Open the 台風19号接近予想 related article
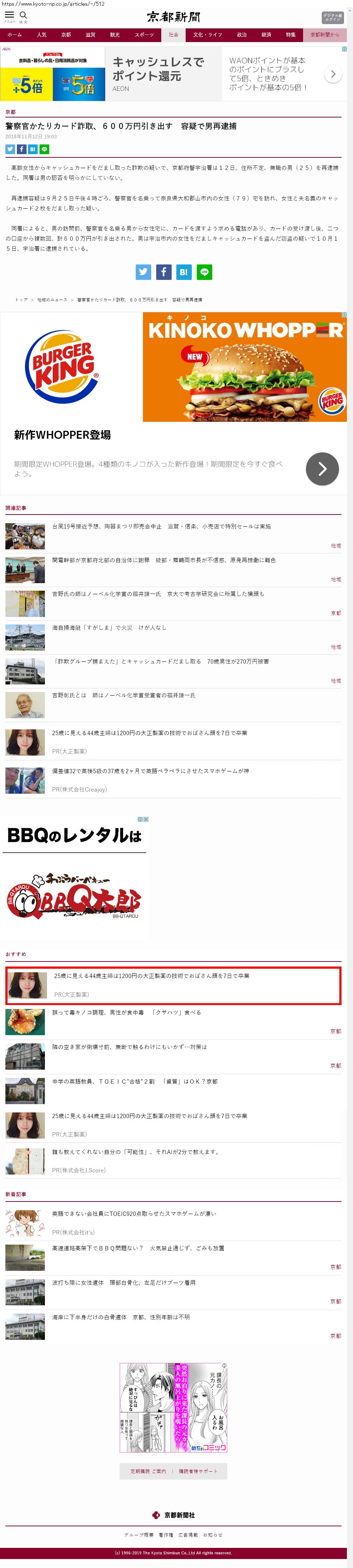Image resolution: width=353 pixels, height=1568 pixels. [161, 526]
